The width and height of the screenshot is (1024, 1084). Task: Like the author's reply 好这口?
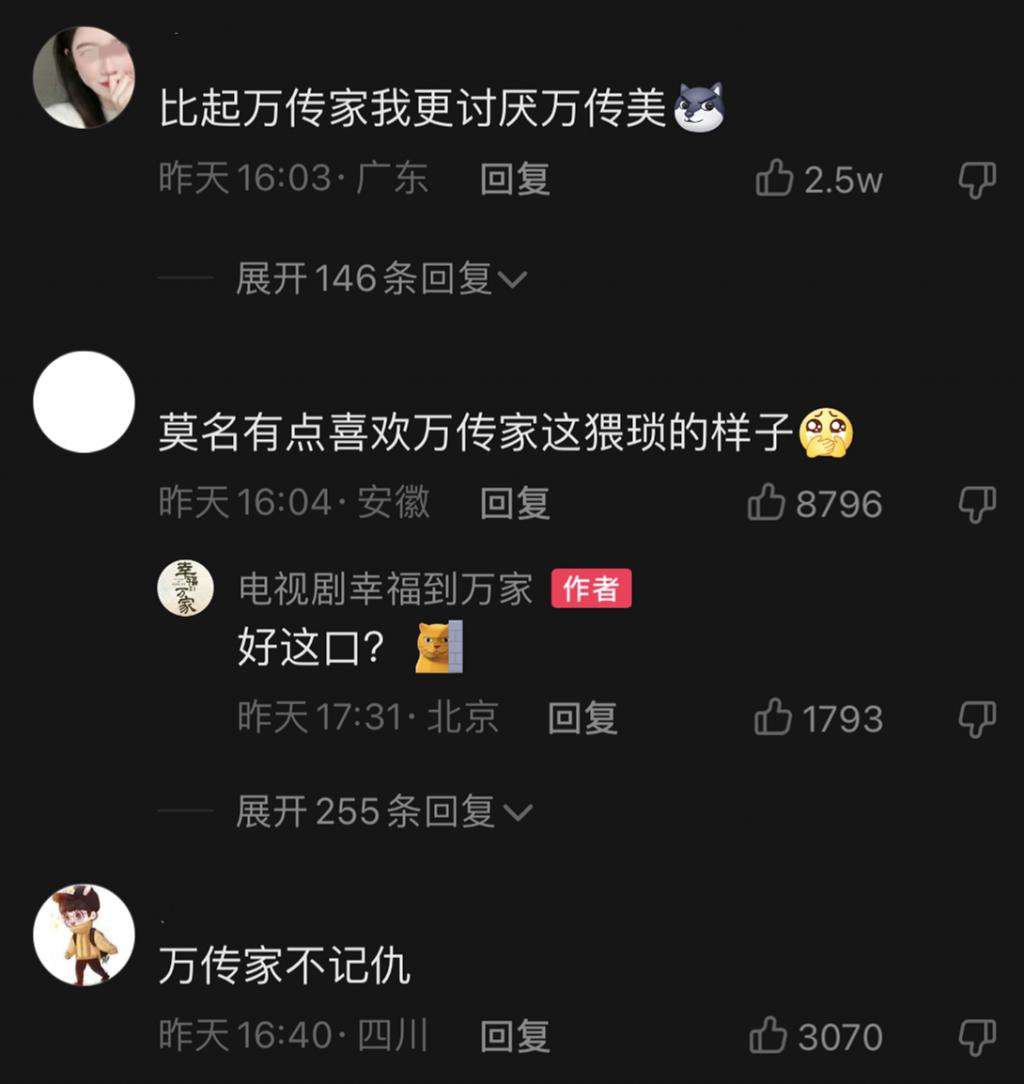(x=773, y=718)
